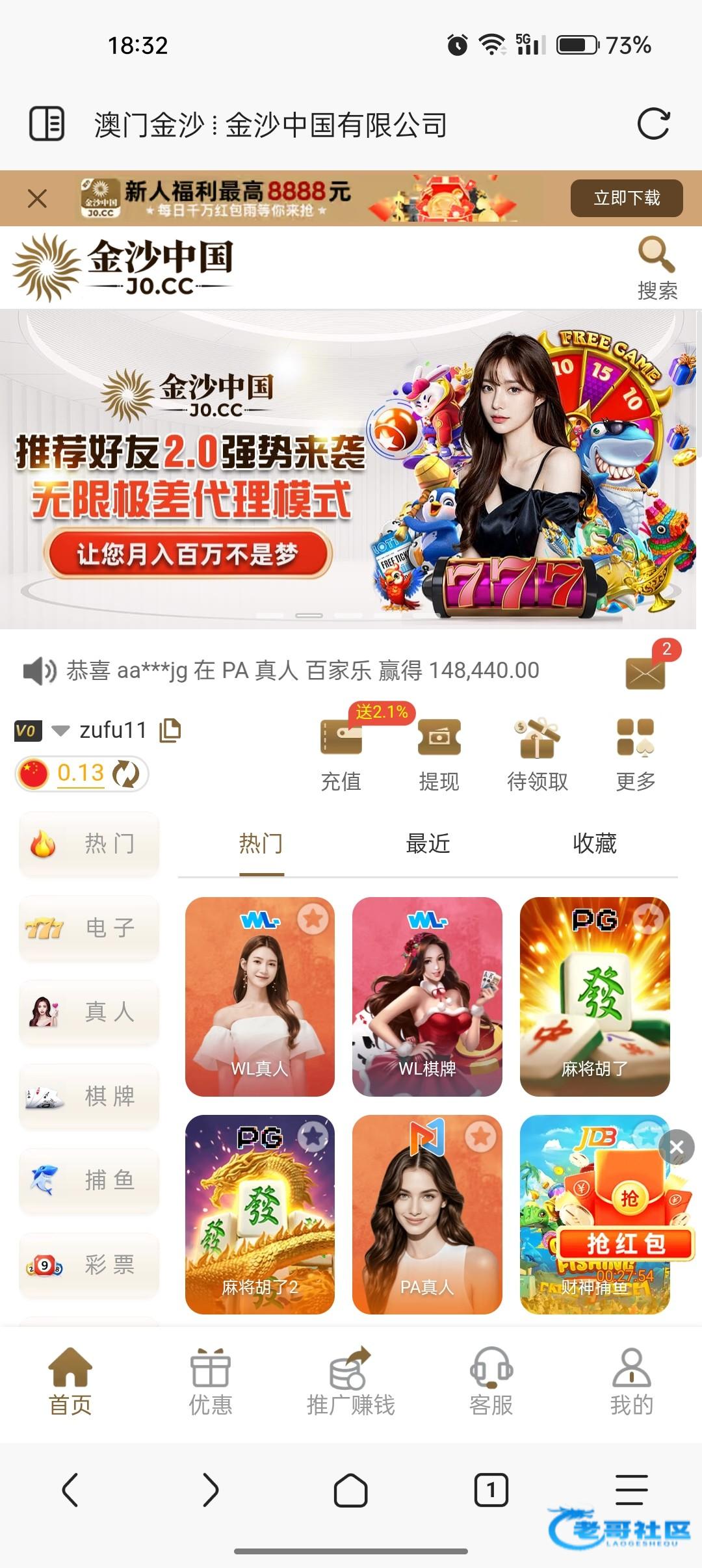
Task: Open 提现 withdrawal
Action: tap(439, 754)
